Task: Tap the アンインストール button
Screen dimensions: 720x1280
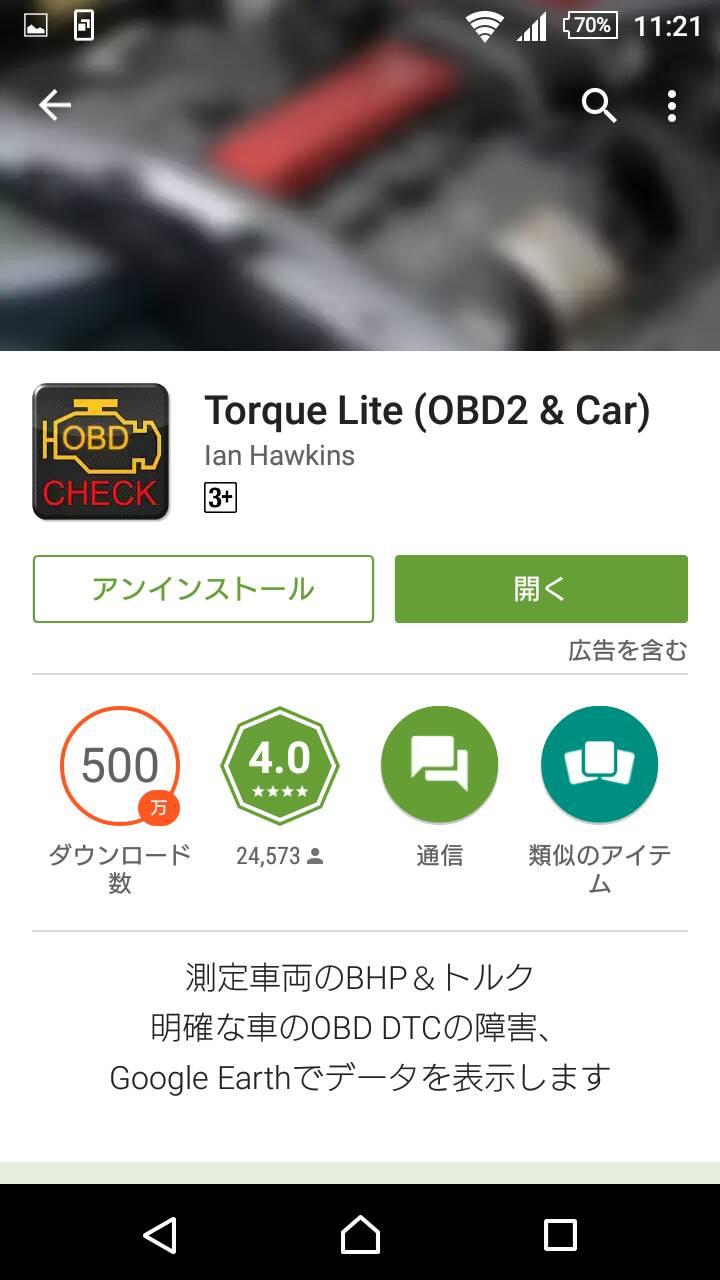Action: (x=203, y=589)
